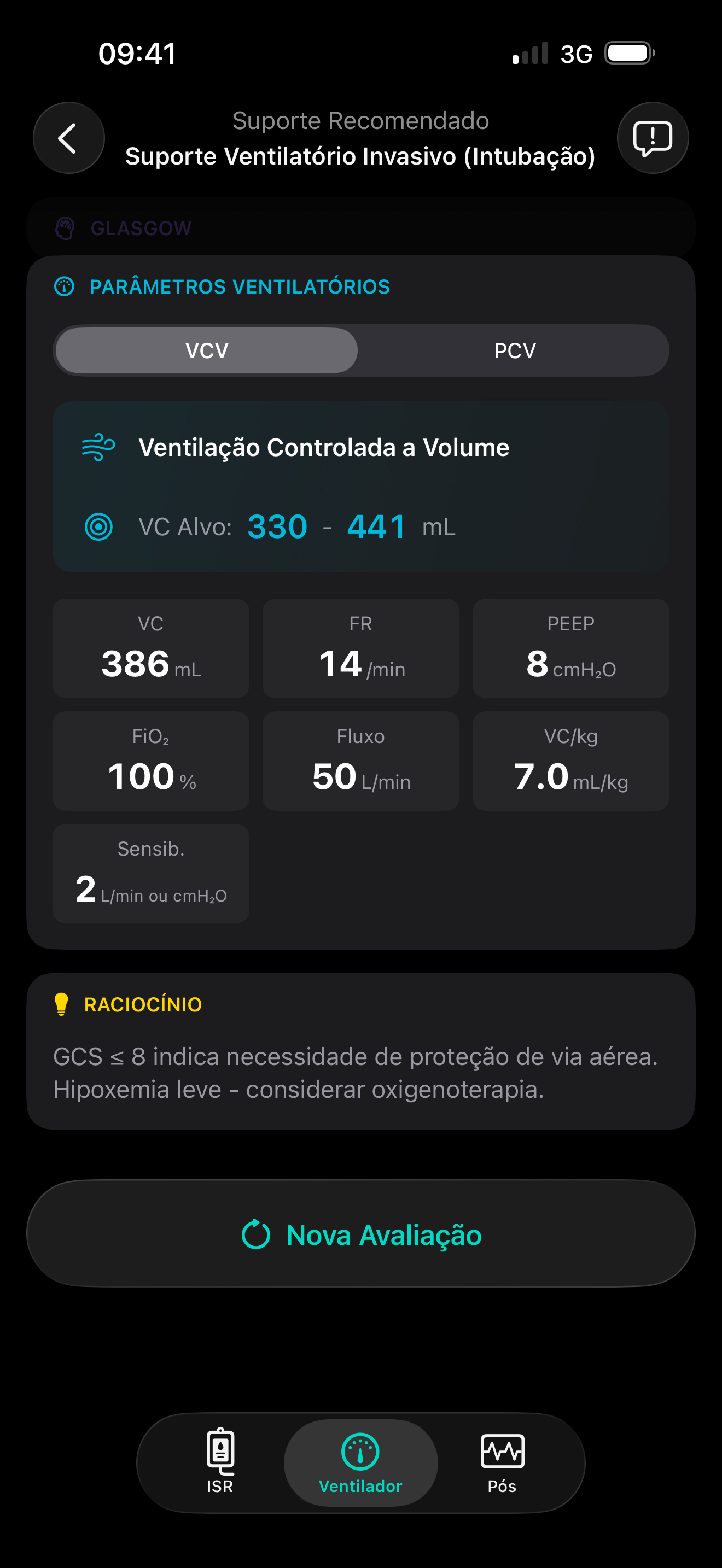722x1568 pixels.
Task: Tap the Suporte Ventilatório Invasivo title
Action: click(361, 156)
